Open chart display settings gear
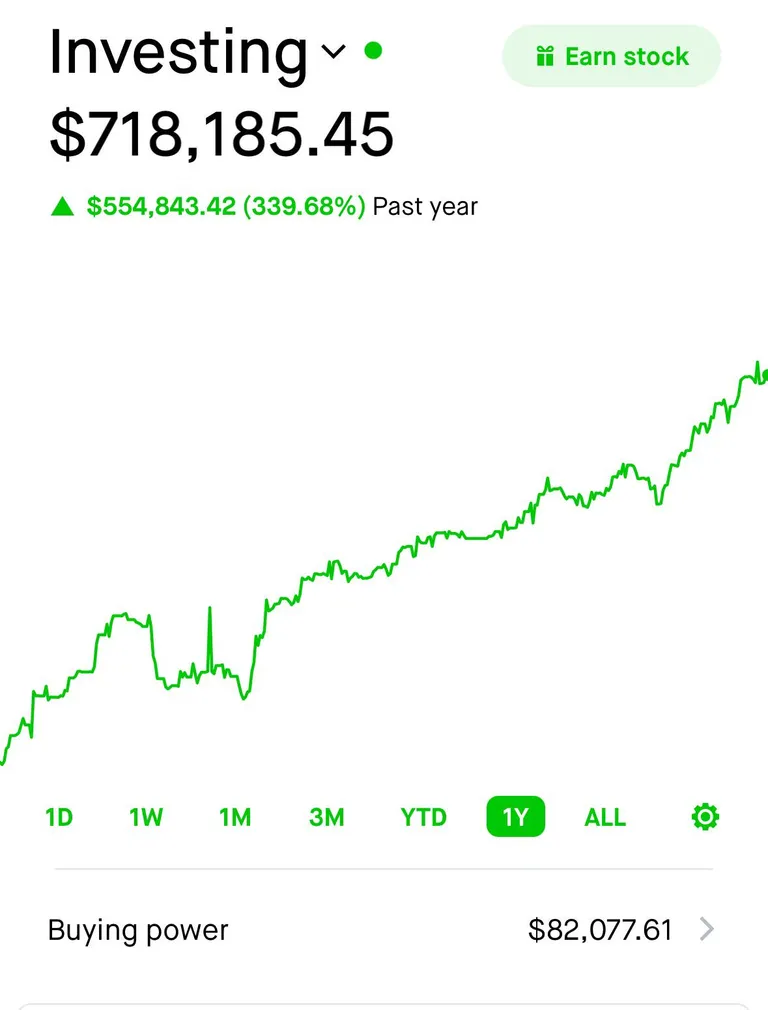 click(705, 817)
